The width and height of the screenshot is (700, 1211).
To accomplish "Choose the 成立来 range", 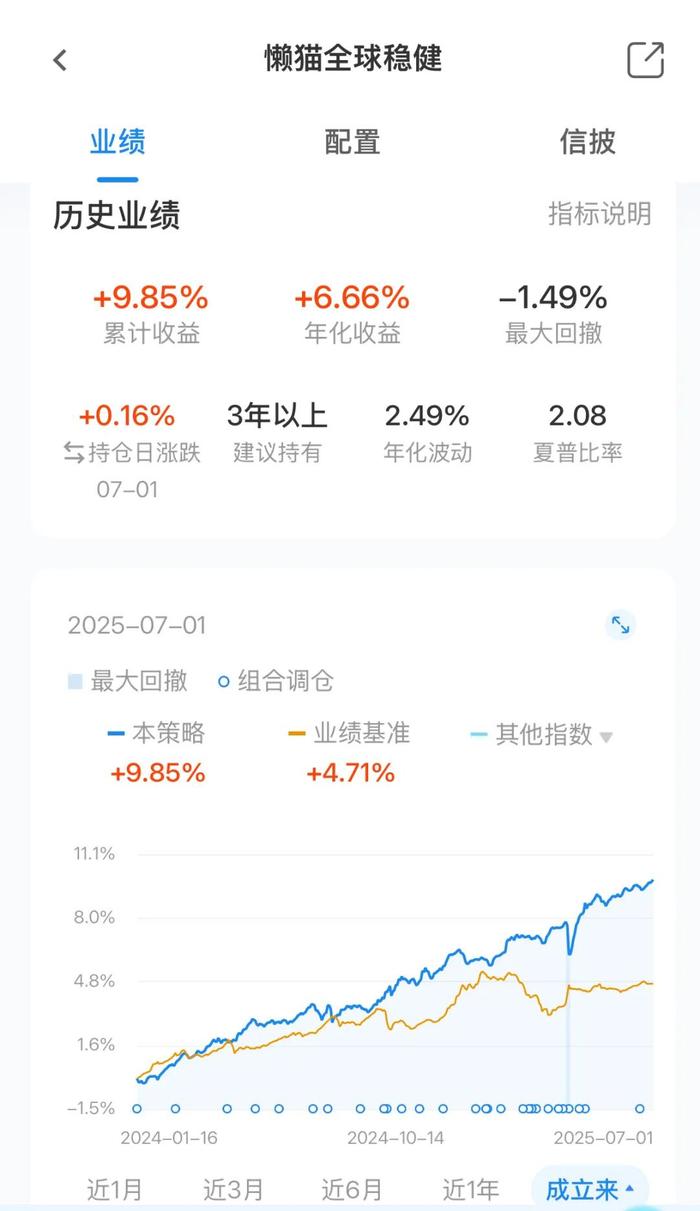I will [590, 1189].
